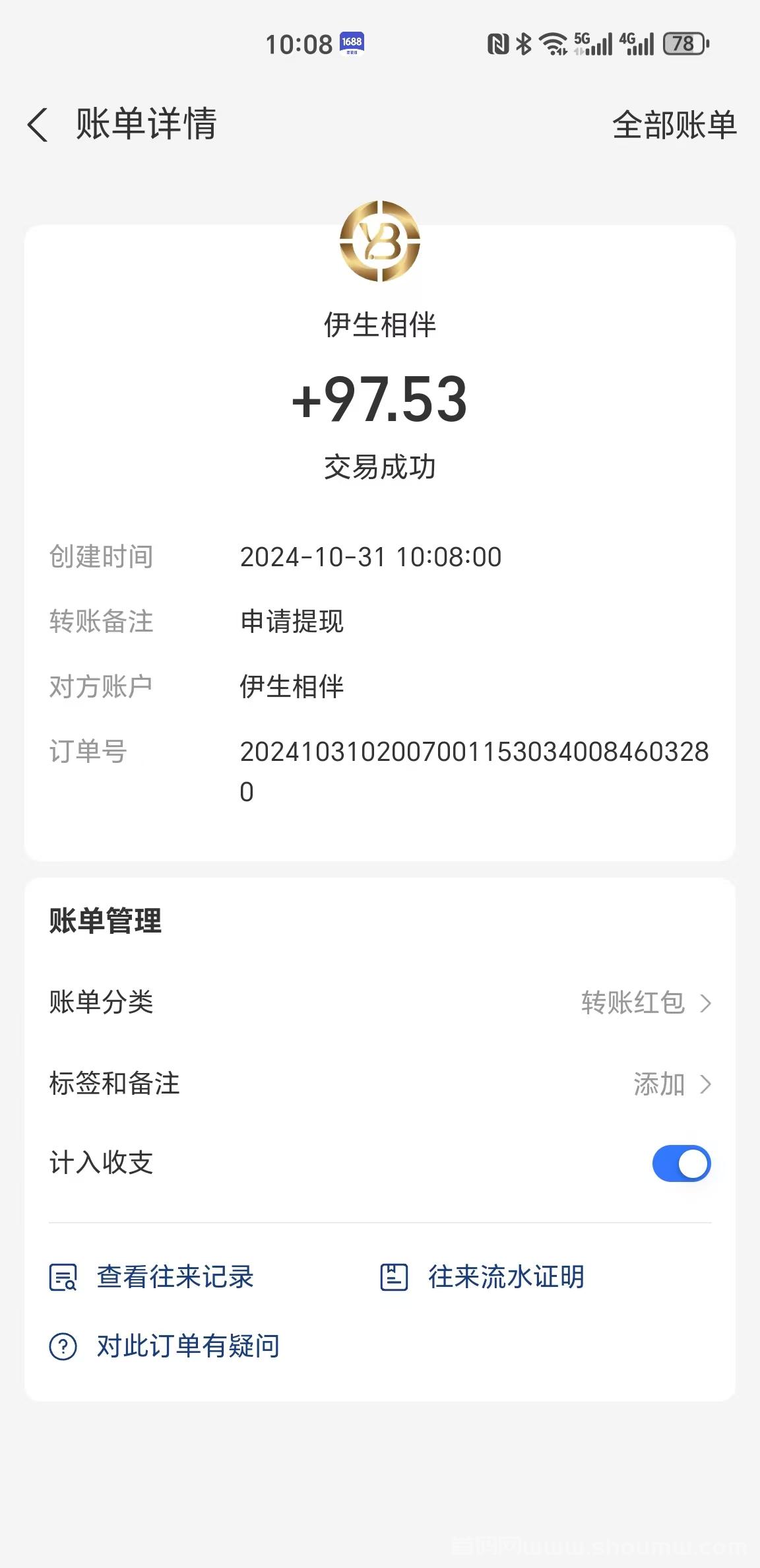Tap 查看往来记录

click(x=152, y=1277)
